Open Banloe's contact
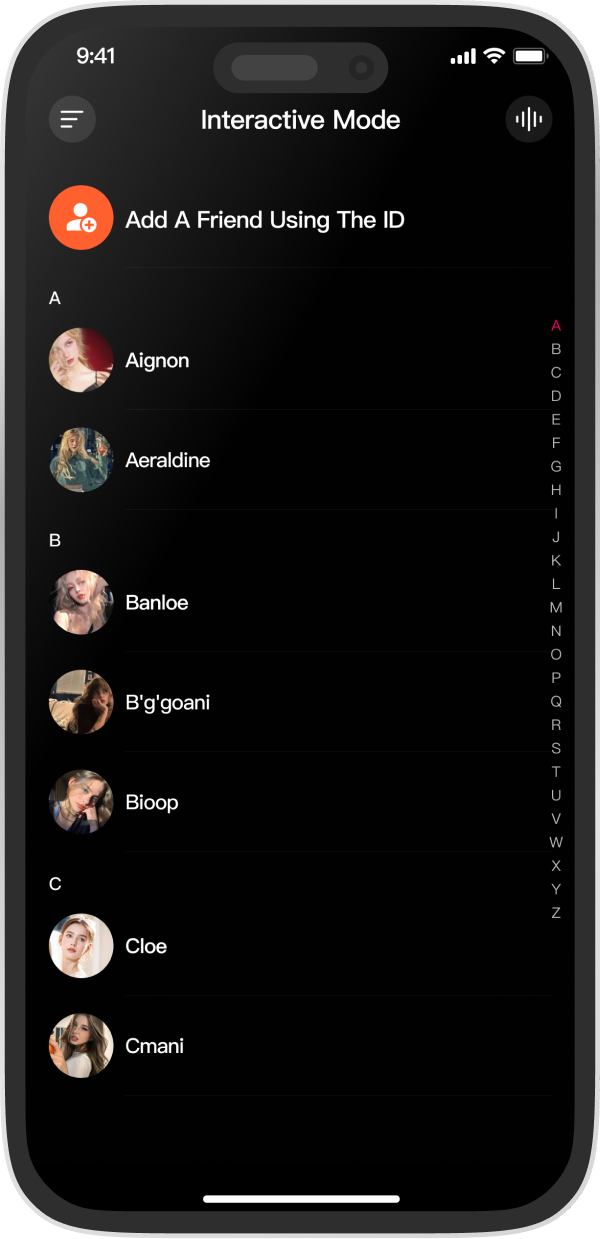 [x=156, y=602]
